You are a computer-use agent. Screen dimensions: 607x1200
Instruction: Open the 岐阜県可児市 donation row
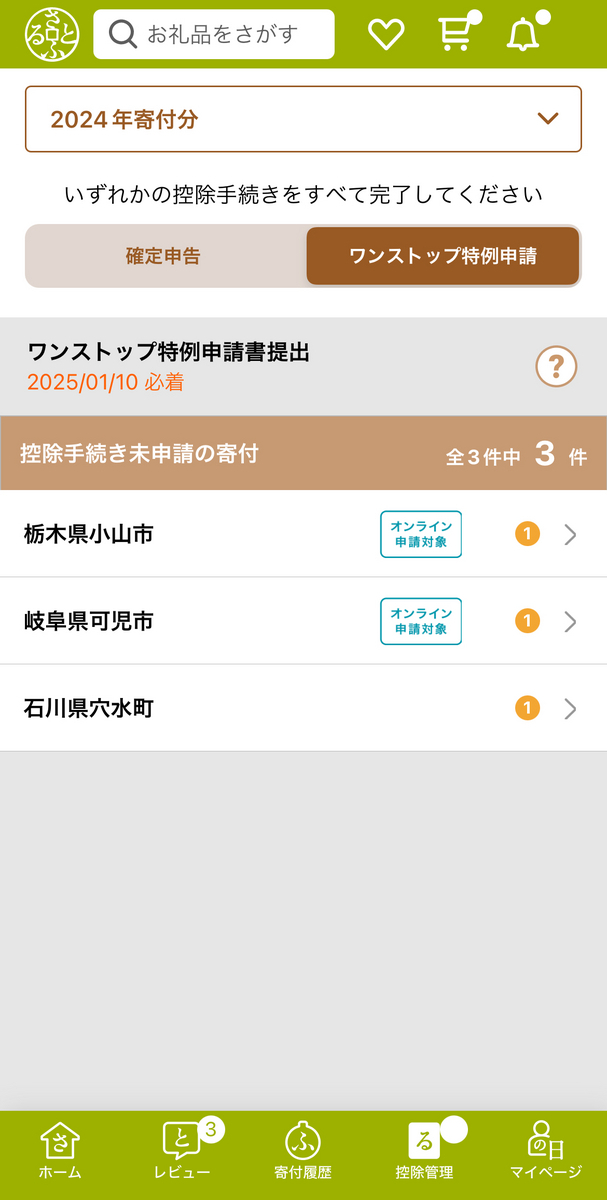303,621
